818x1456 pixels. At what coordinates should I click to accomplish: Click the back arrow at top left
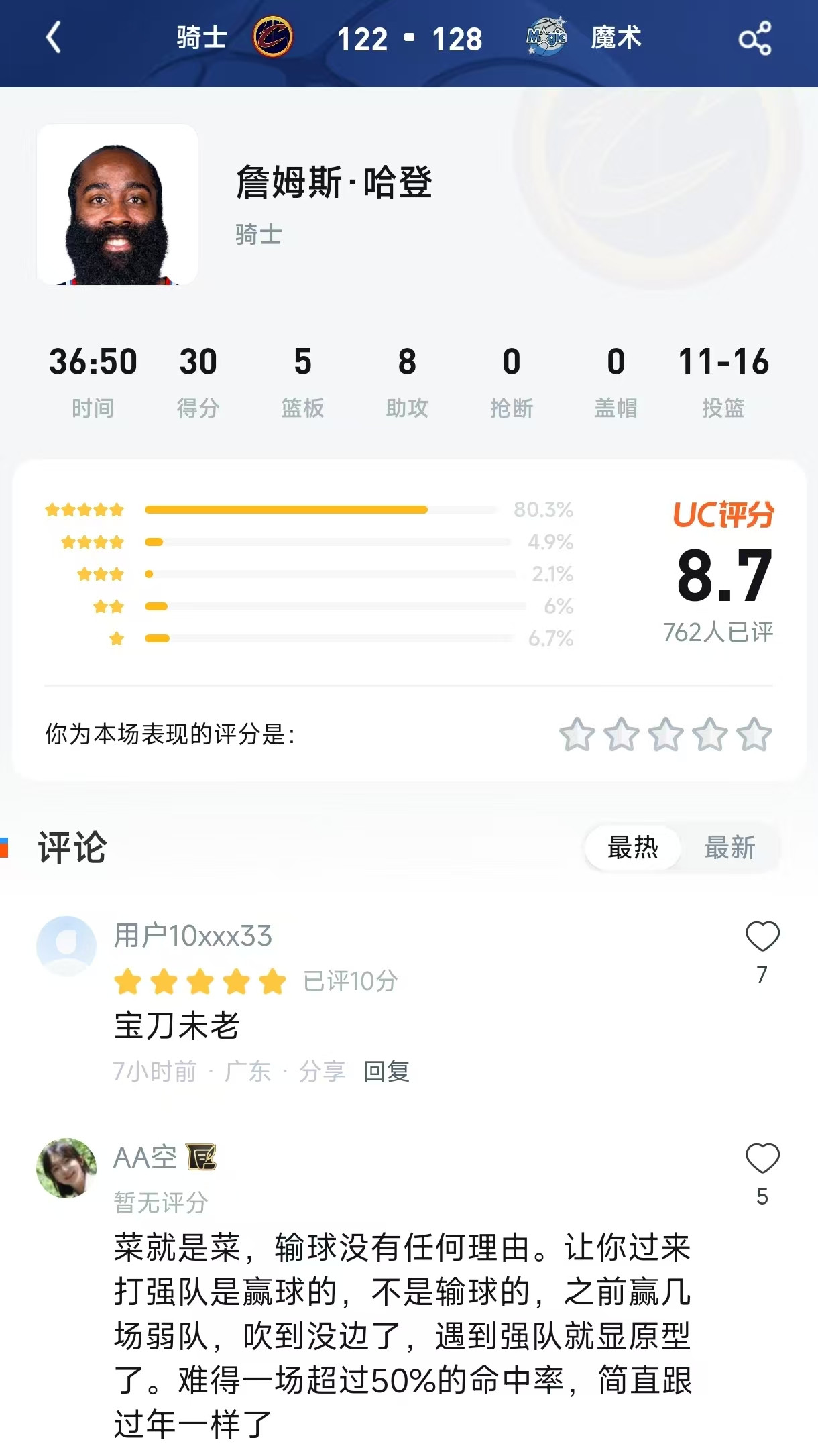tap(54, 38)
